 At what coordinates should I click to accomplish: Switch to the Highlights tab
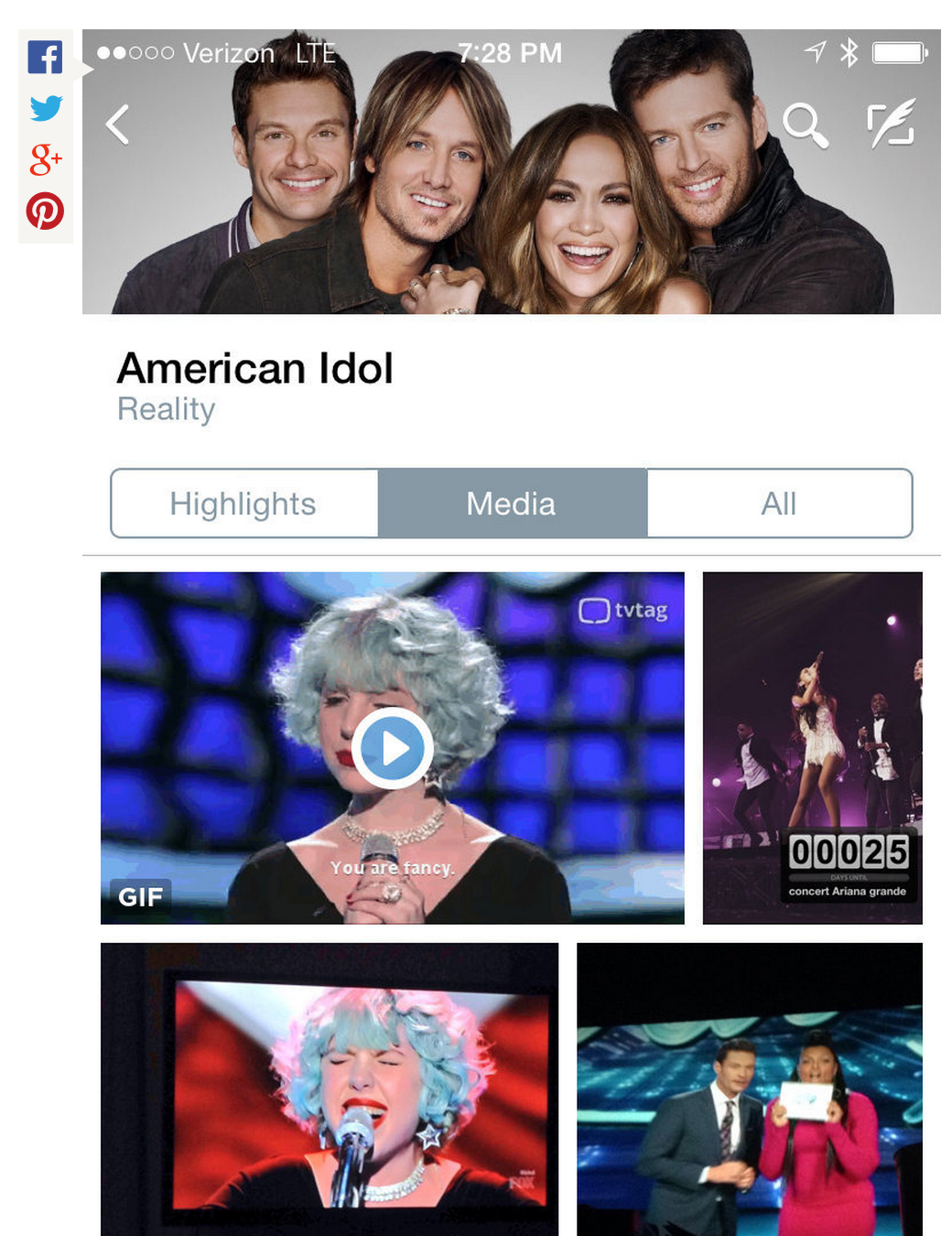[x=243, y=504]
